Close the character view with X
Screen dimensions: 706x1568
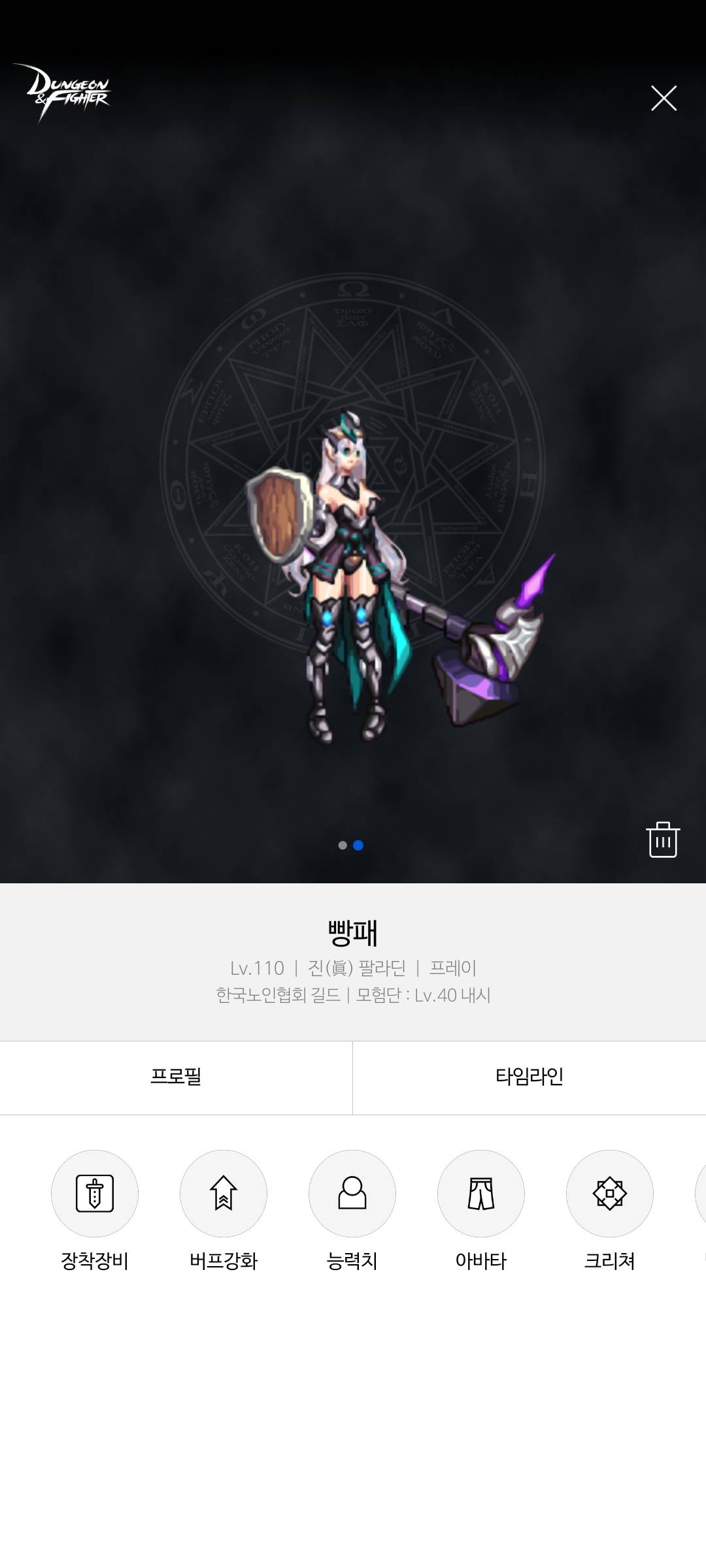[664, 98]
